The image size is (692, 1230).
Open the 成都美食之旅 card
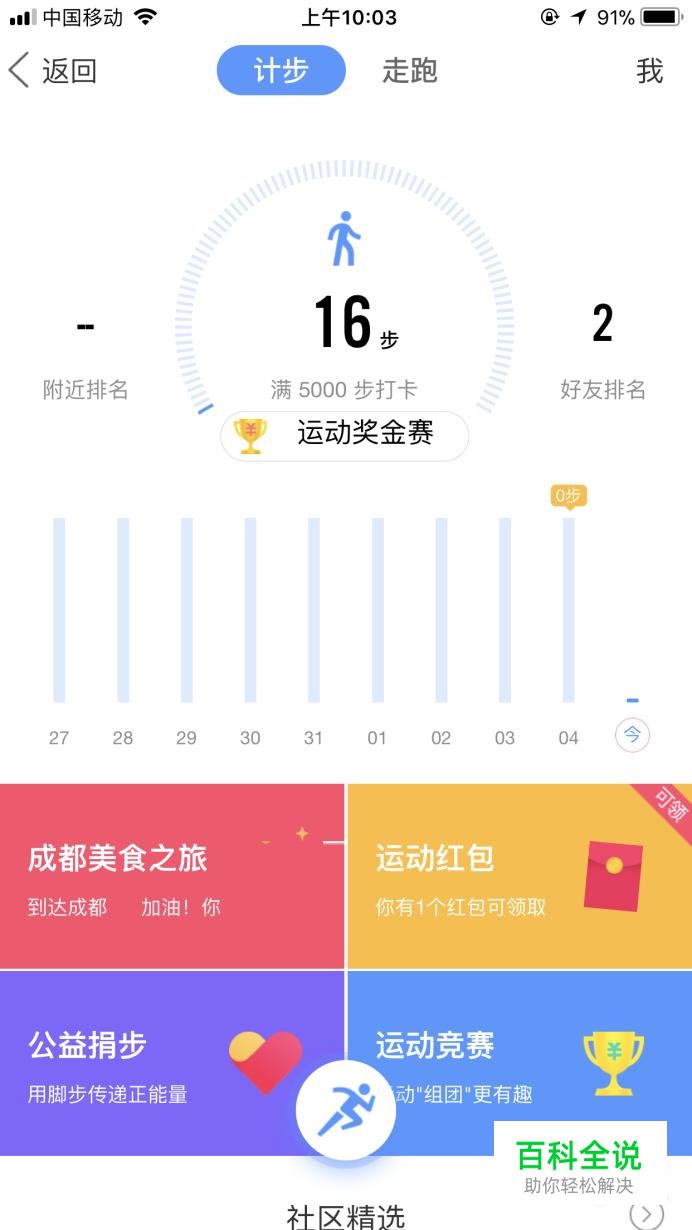click(x=172, y=876)
